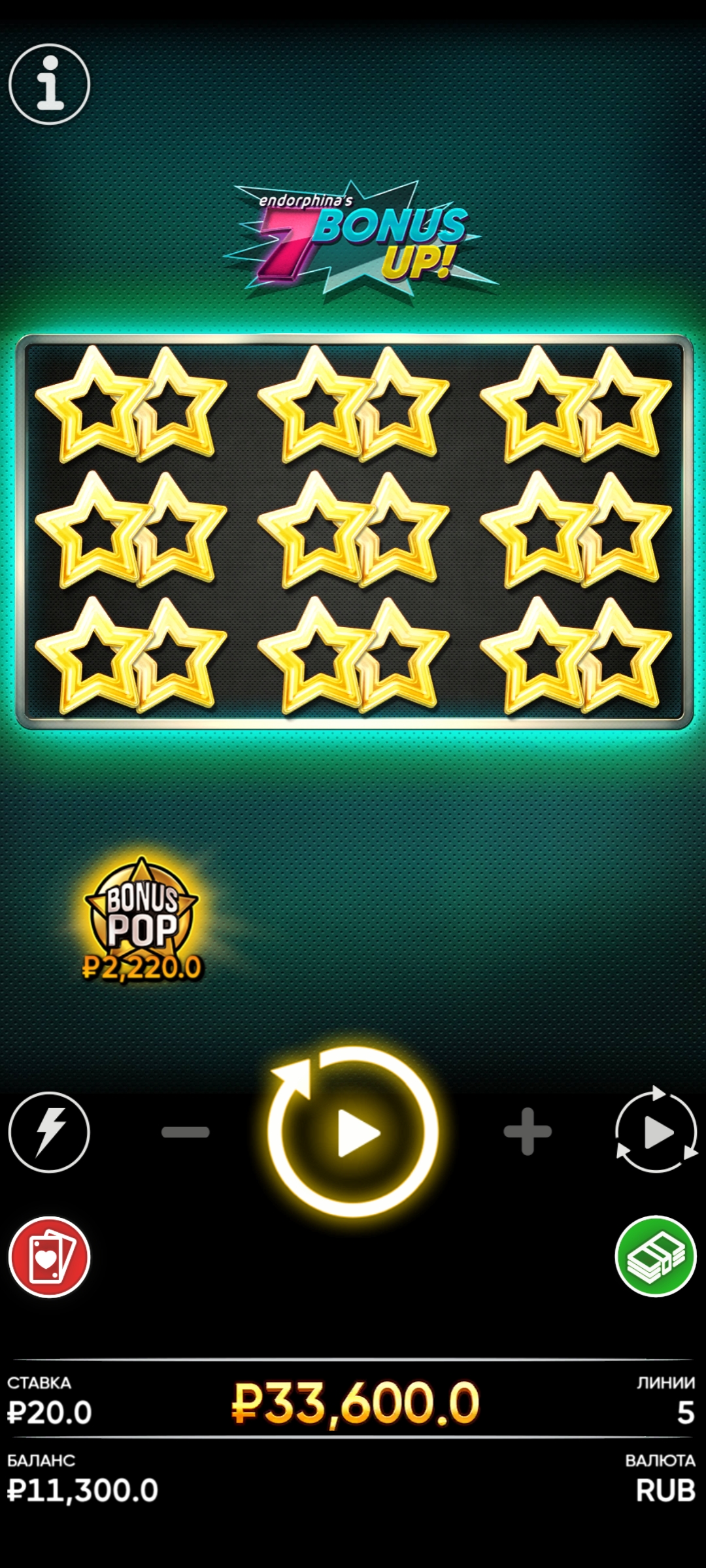
Task: Spin the reels with the play button
Action: point(353,1132)
